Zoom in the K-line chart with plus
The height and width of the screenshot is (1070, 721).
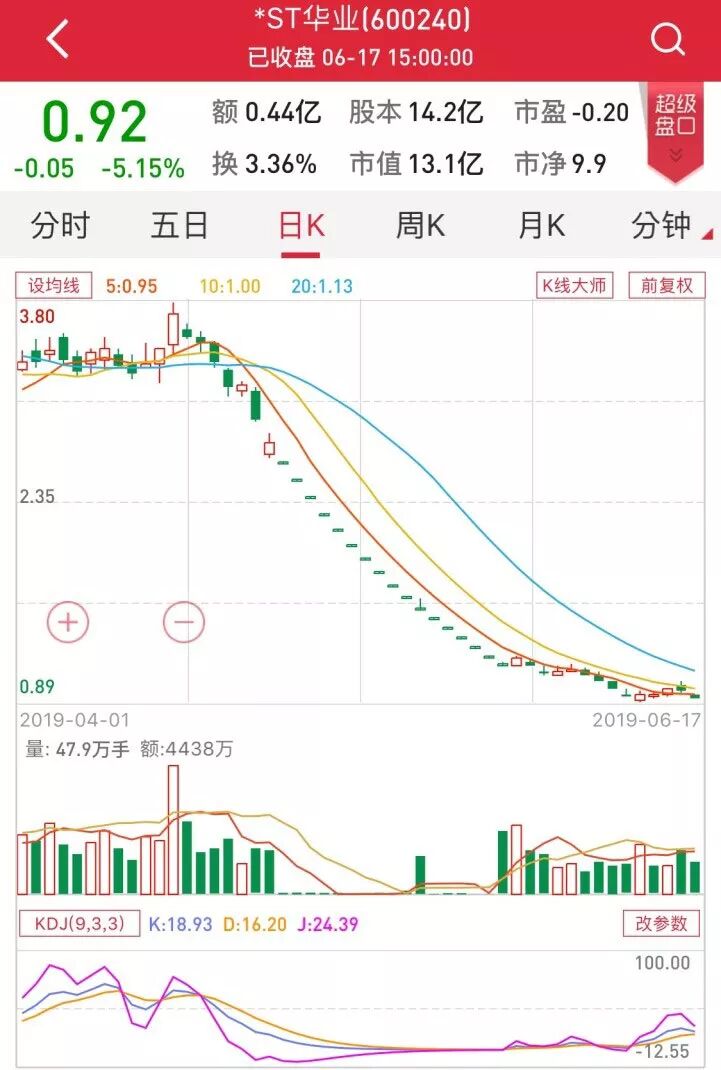[68, 623]
